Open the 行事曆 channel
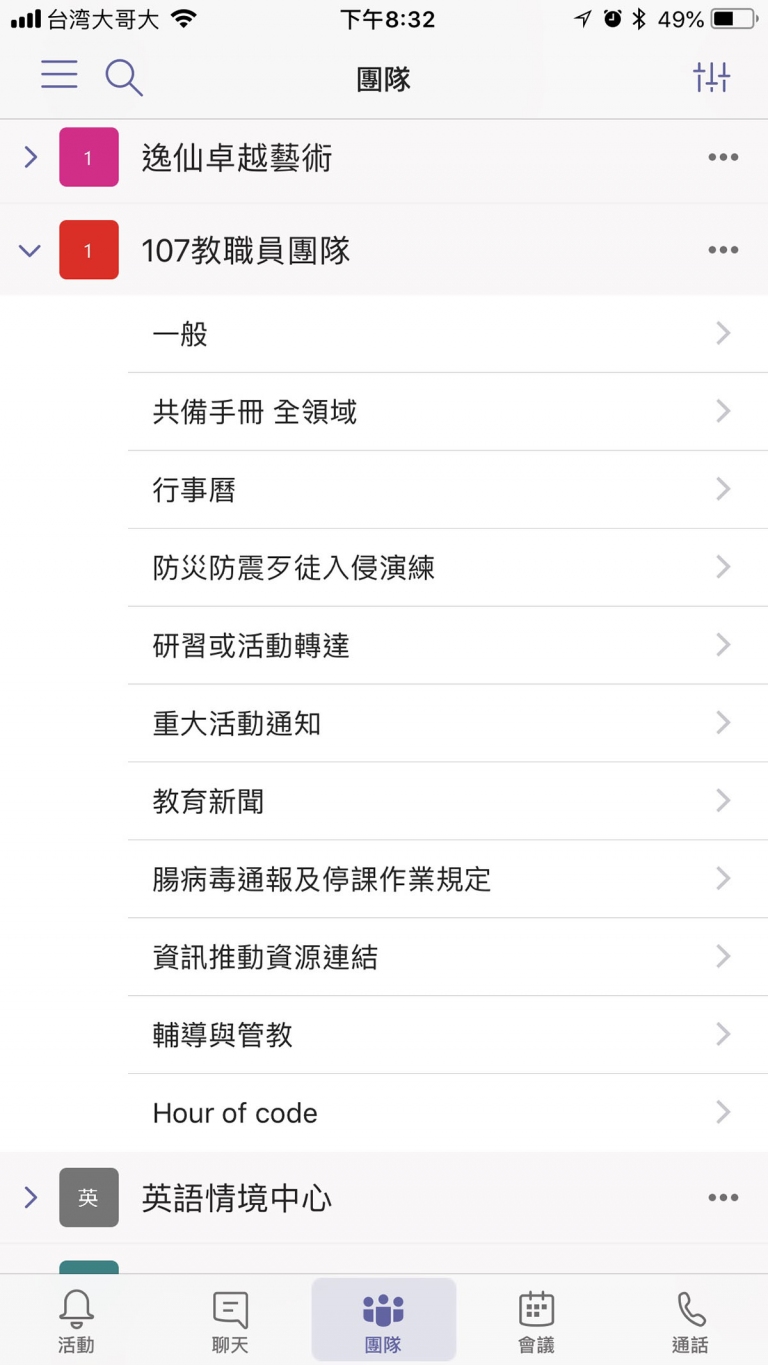768x1365 pixels. click(x=448, y=490)
